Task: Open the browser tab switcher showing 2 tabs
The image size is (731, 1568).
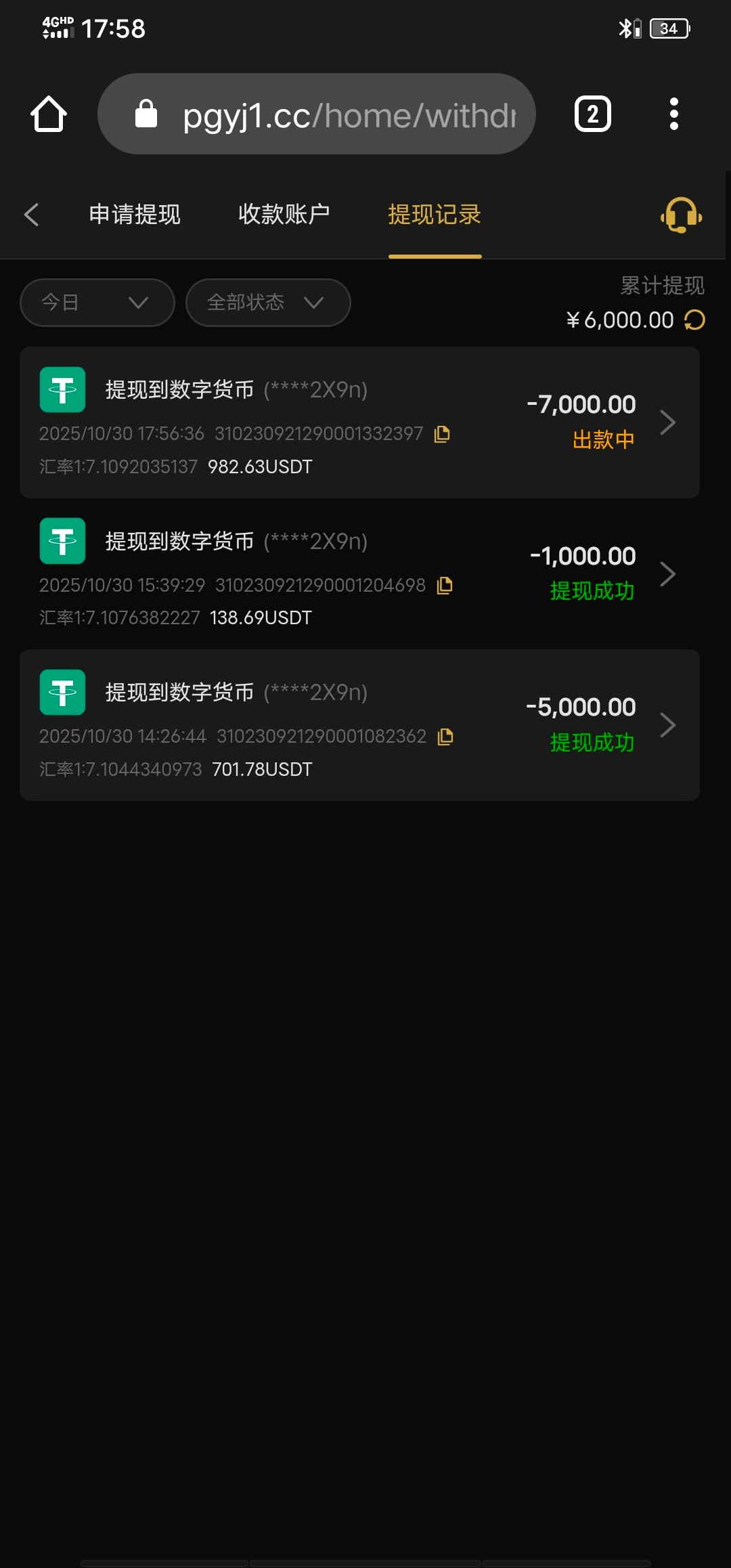Action: (592, 113)
